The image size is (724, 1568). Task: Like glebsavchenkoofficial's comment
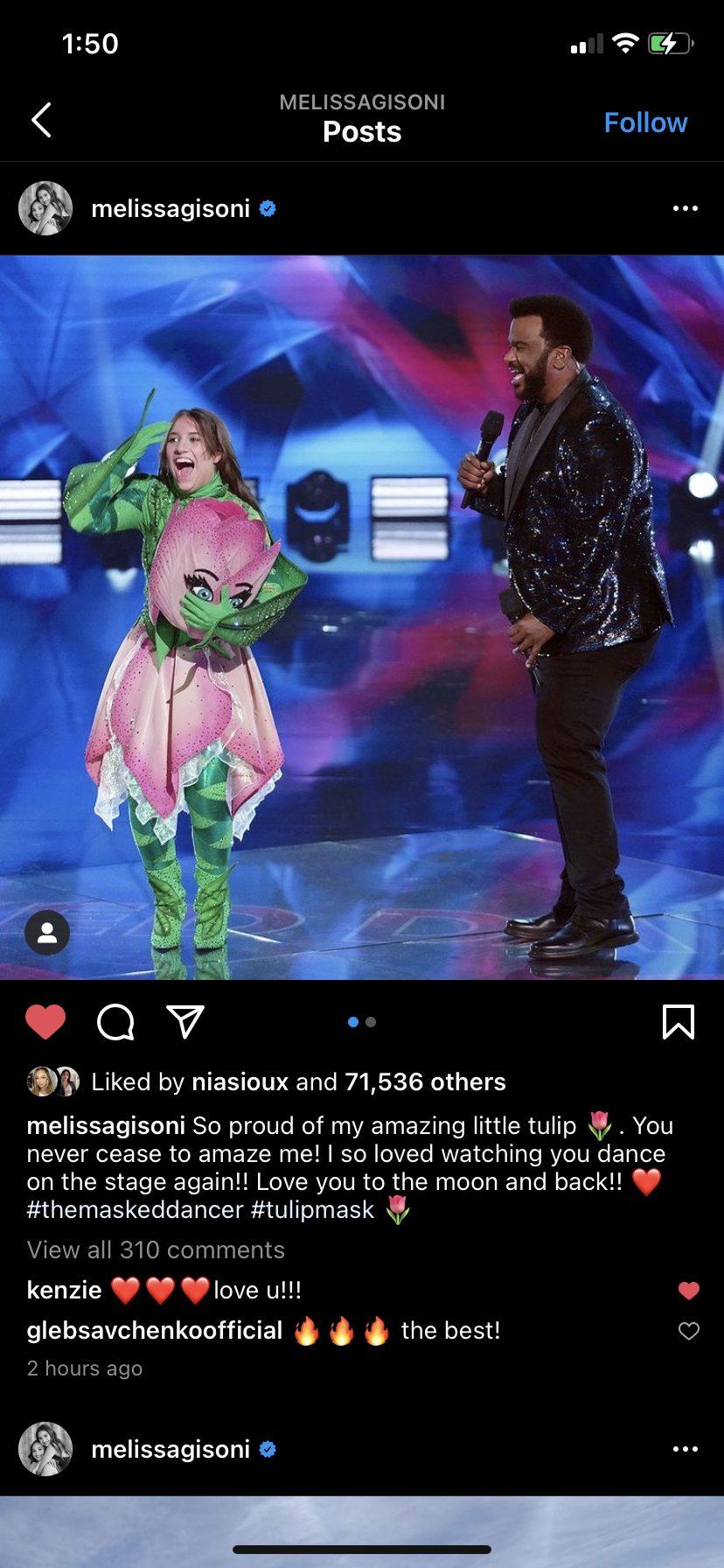[689, 1331]
